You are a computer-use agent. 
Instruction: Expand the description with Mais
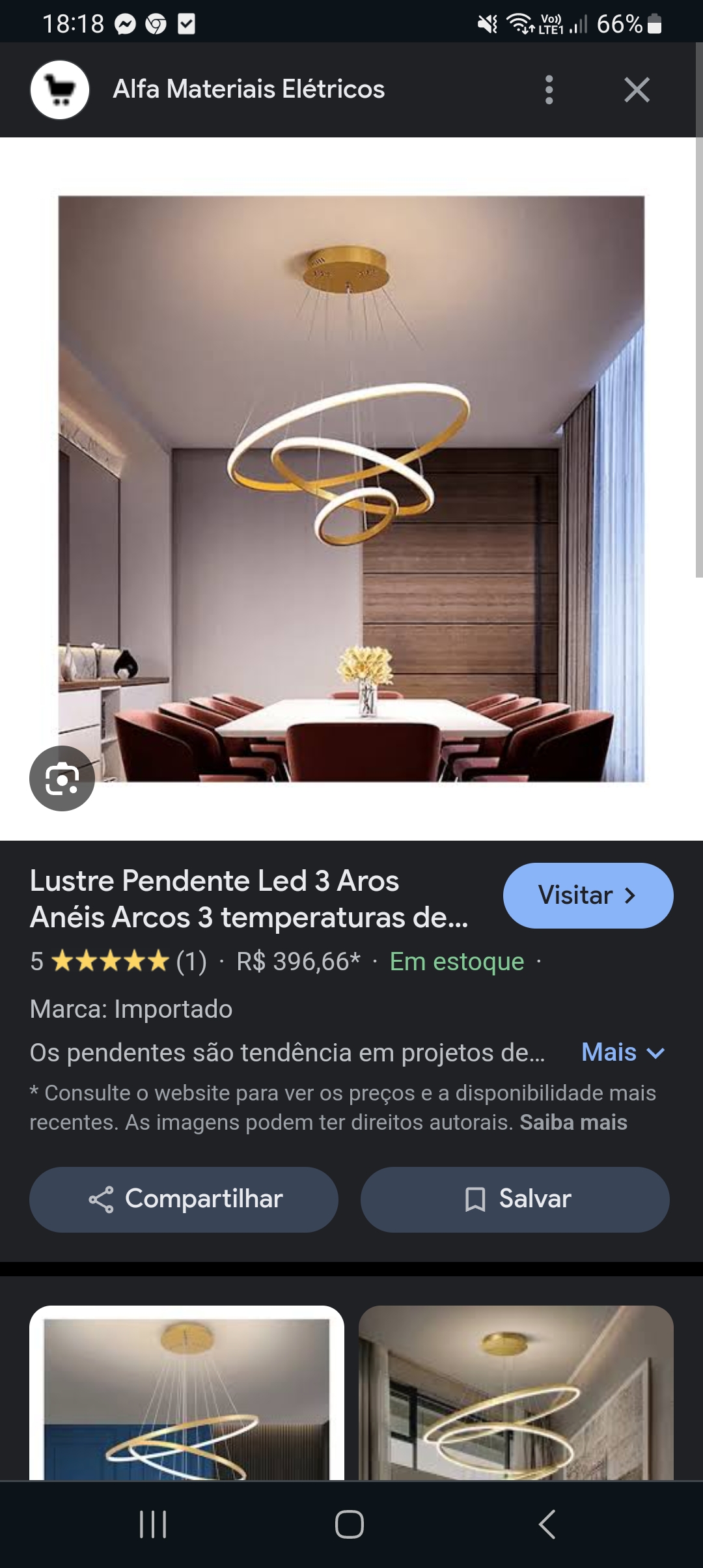622,1052
